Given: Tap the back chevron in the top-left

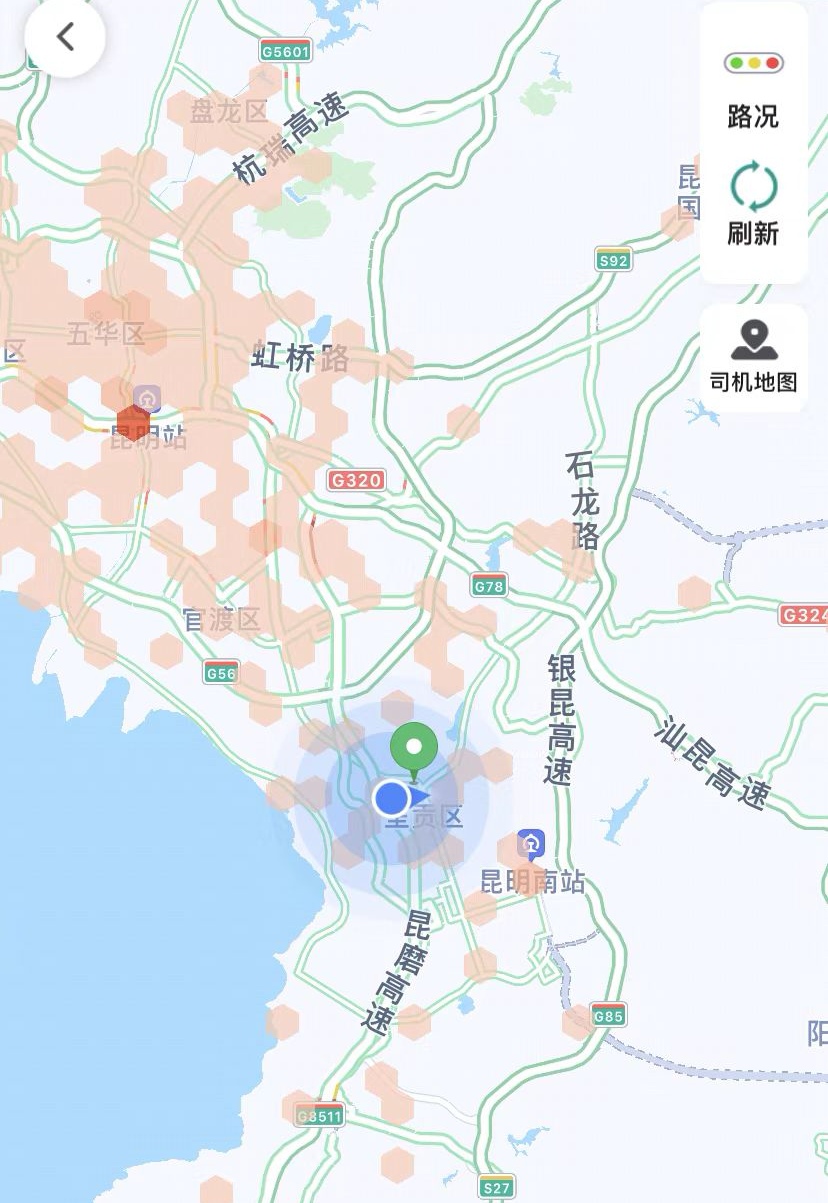Looking at the screenshot, I should tap(64, 36).
